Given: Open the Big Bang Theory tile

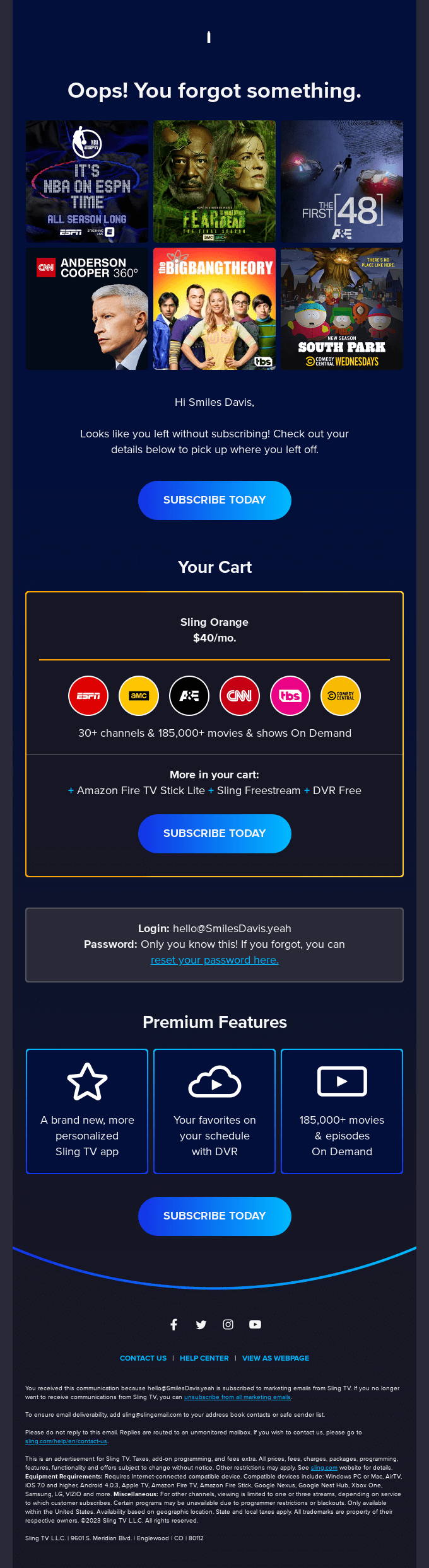Looking at the screenshot, I should [x=214, y=309].
